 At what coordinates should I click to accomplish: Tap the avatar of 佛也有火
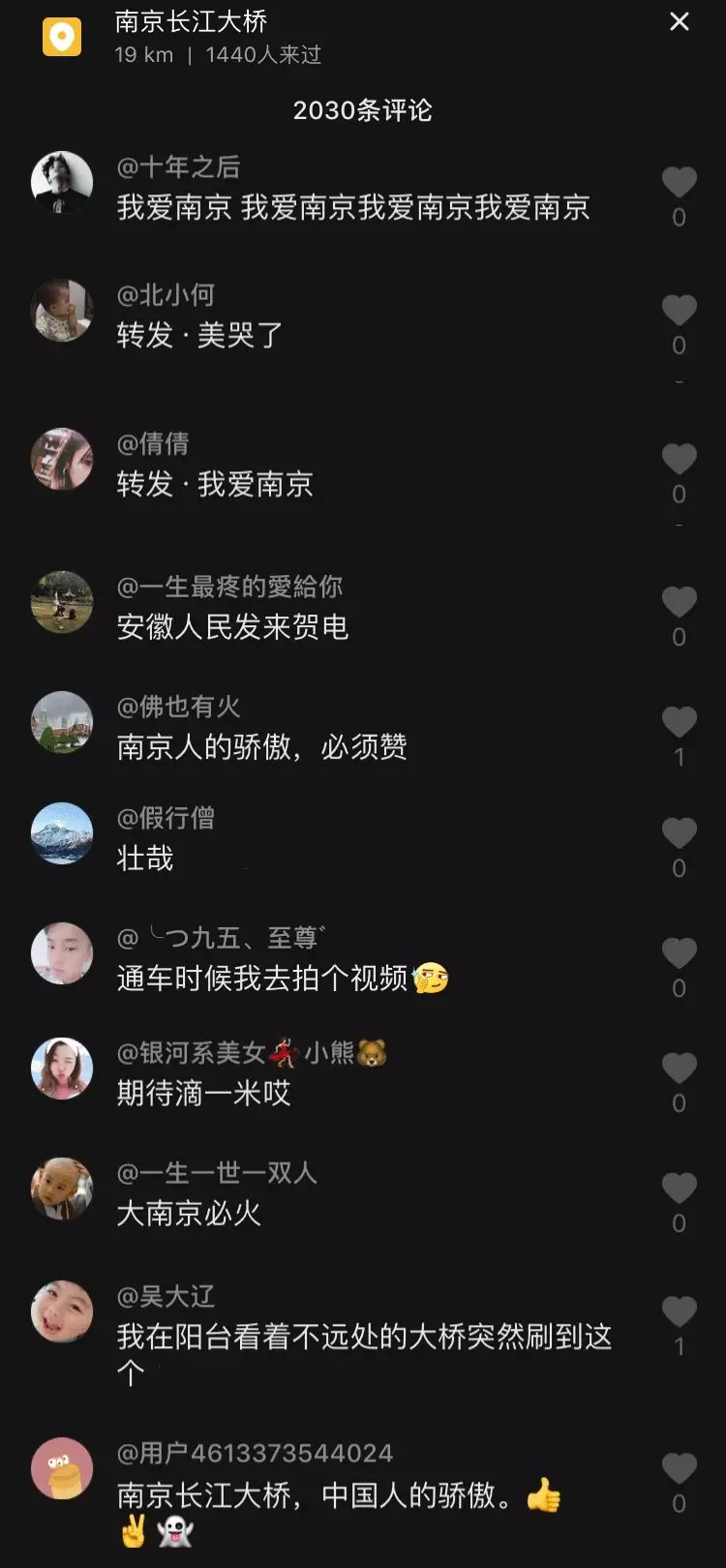point(62,722)
